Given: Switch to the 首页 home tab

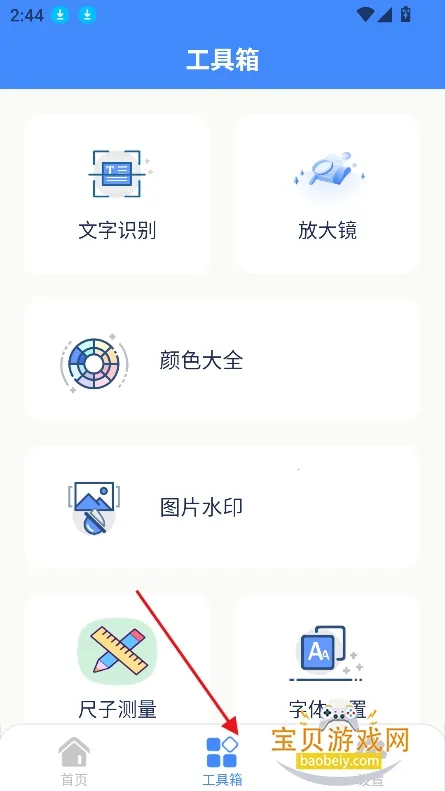Looking at the screenshot, I should 74,761.
